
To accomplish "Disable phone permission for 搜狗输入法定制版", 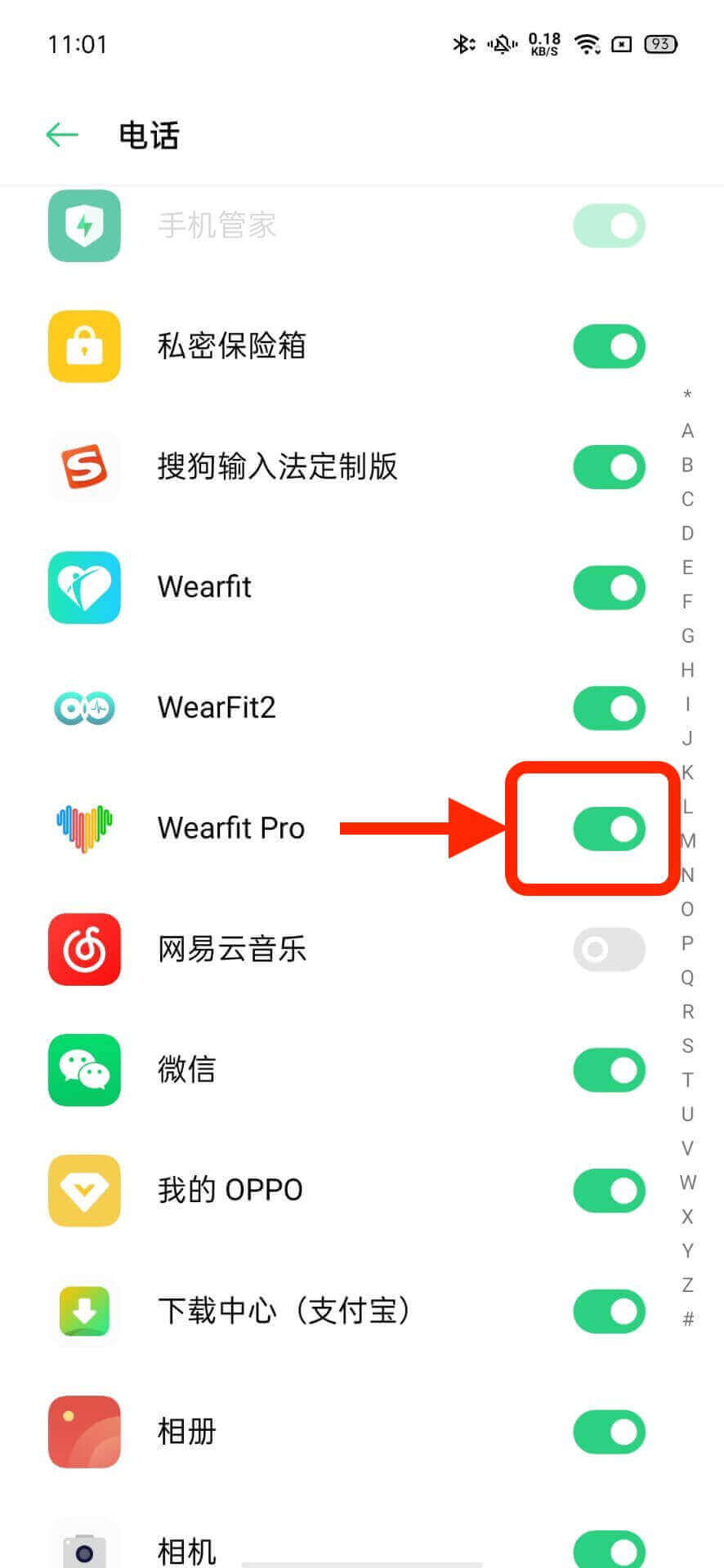I will tap(609, 467).
